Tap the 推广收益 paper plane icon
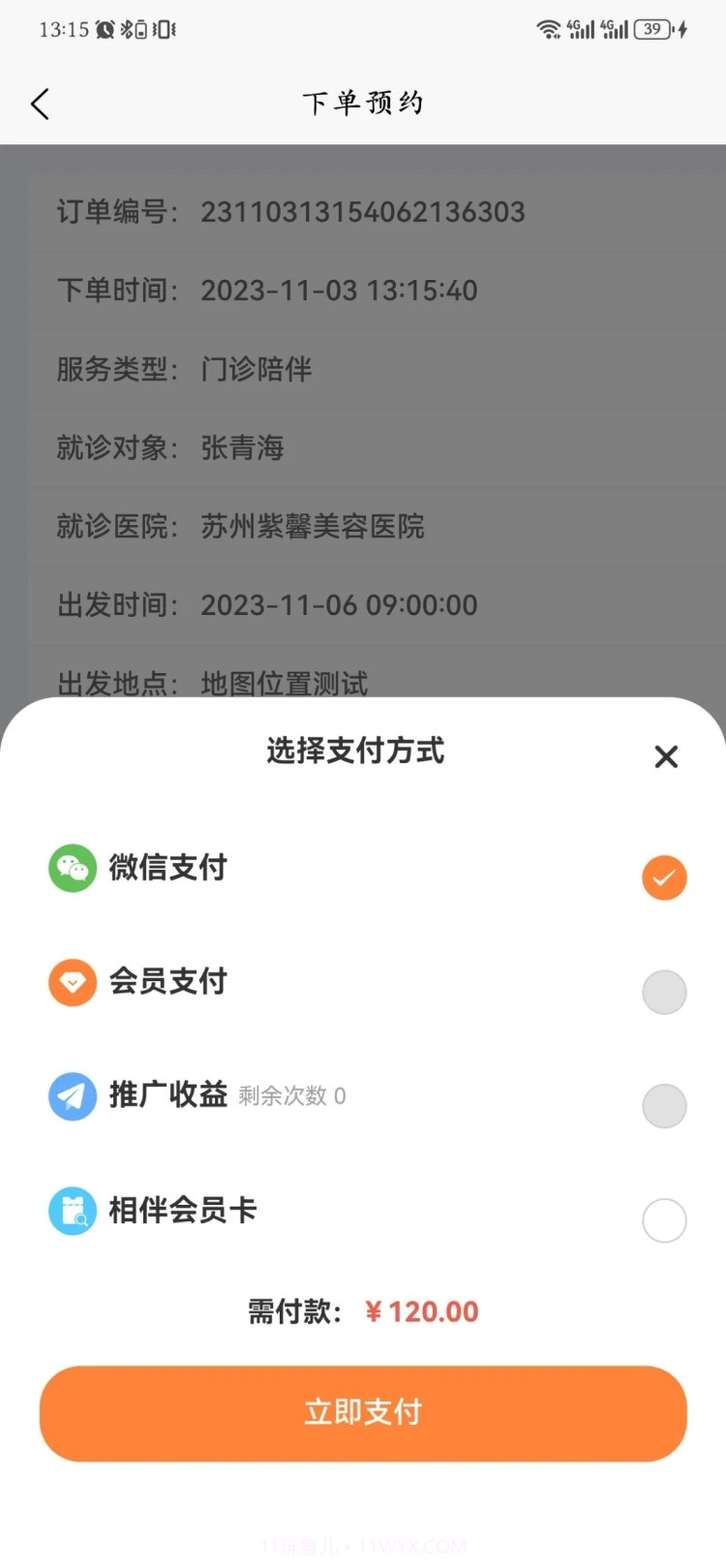The width and height of the screenshot is (726, 1568). (x=73, y=1095)
